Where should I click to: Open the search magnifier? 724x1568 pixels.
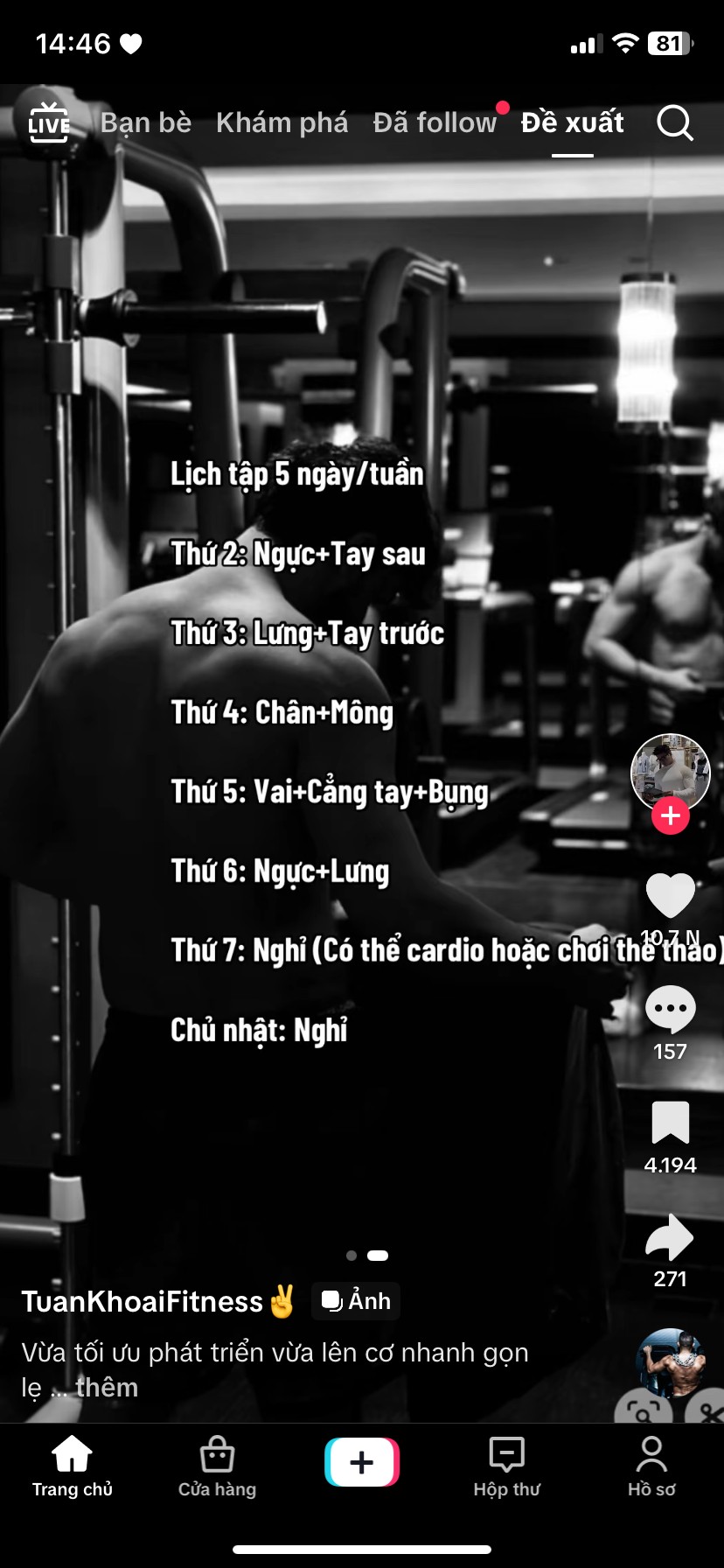[674, 122]
